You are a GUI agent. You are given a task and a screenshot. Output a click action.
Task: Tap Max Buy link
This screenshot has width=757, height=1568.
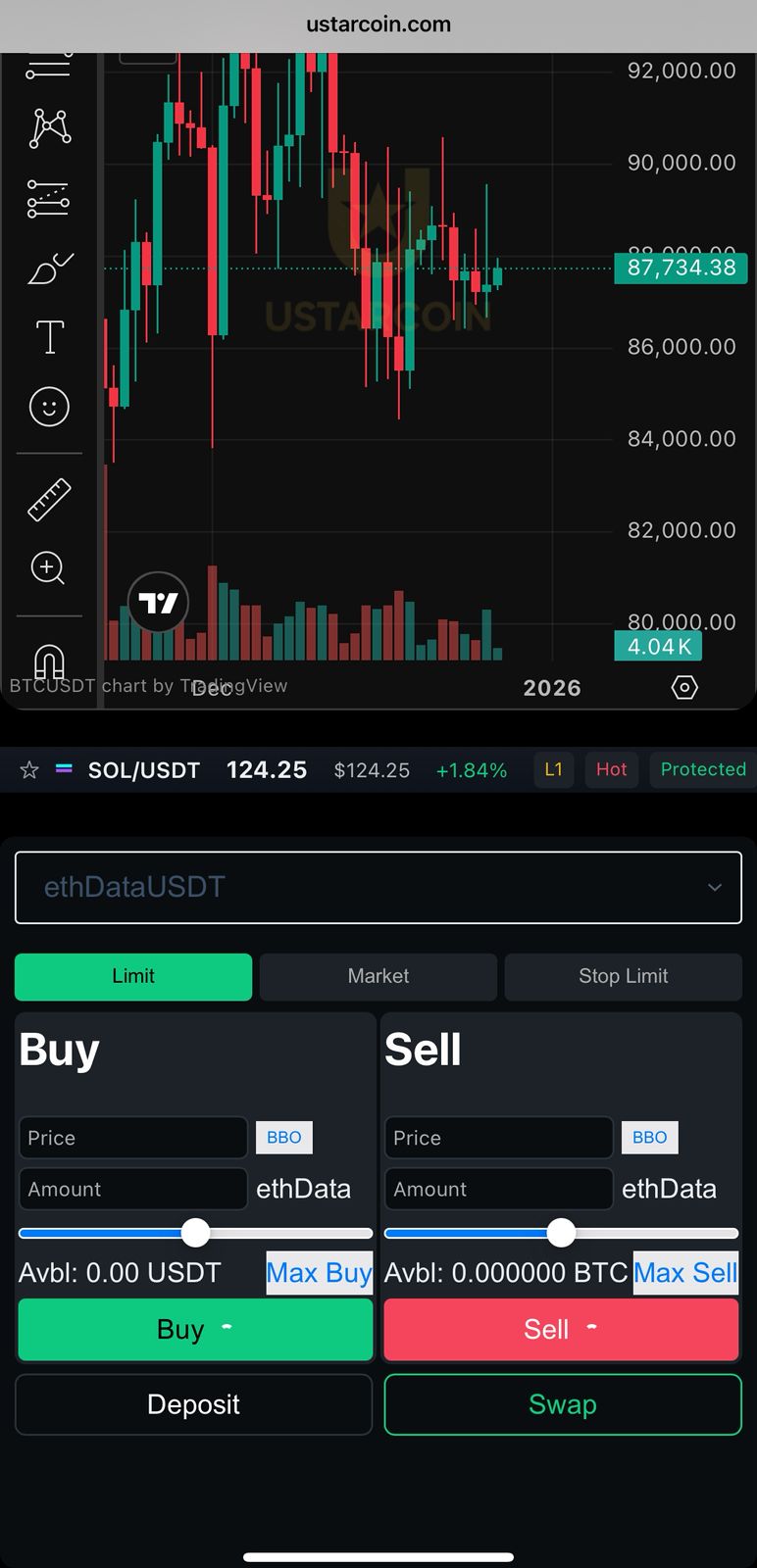(x=319, y=1273)
